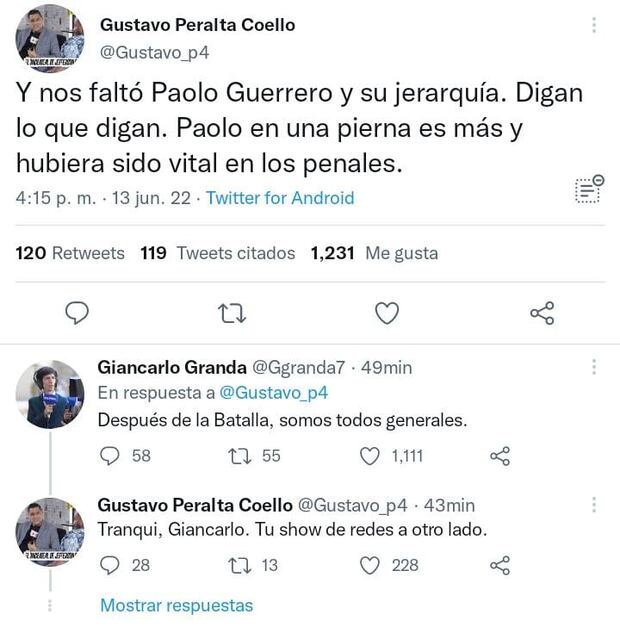Open overflow menu on Gustavo's main tweet
This screenshot has width=620, height=633.
tap(595, 26)
